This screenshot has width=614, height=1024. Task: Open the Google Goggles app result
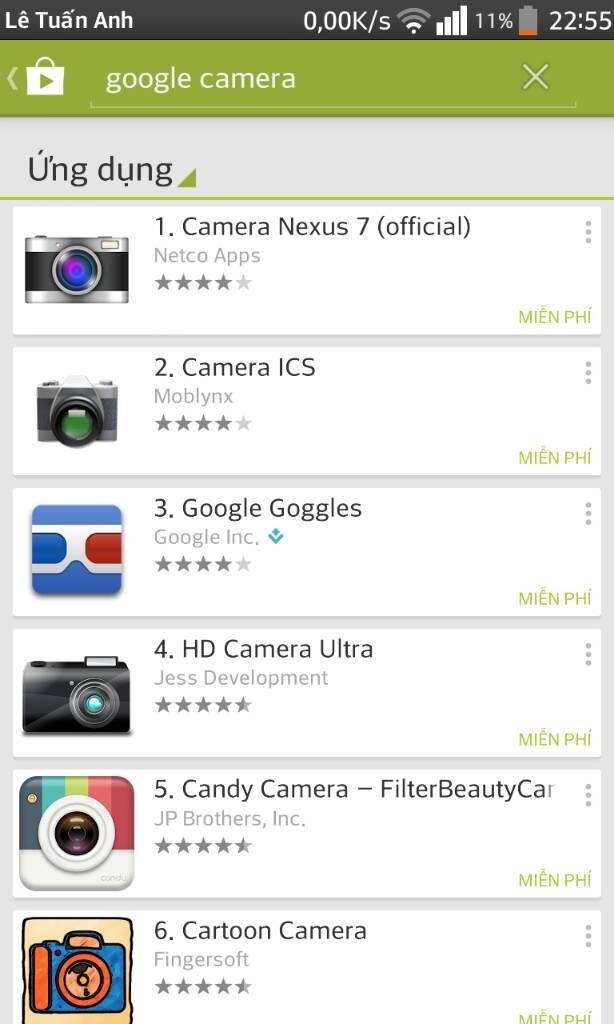click(306, 552)
